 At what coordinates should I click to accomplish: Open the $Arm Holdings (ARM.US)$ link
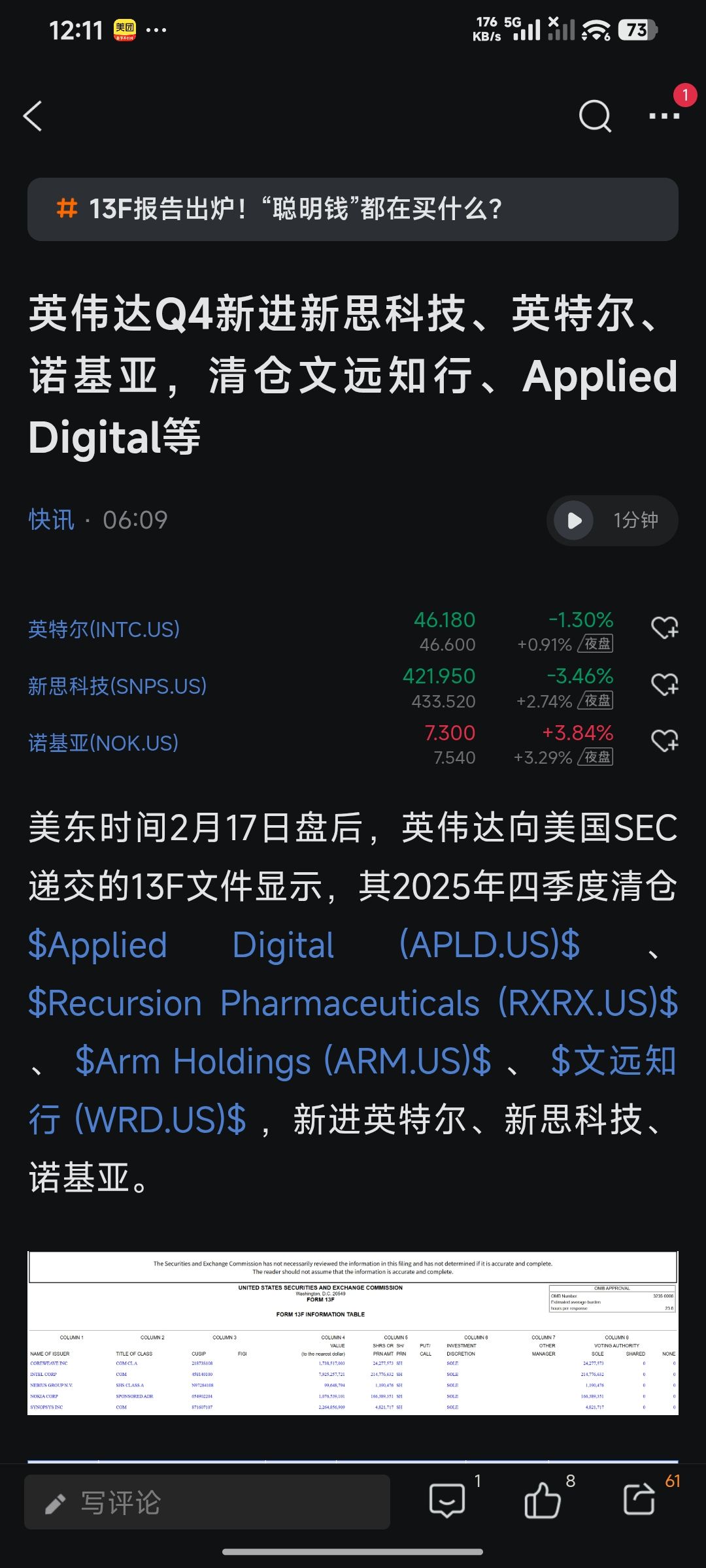click(x=282, y=1062)
